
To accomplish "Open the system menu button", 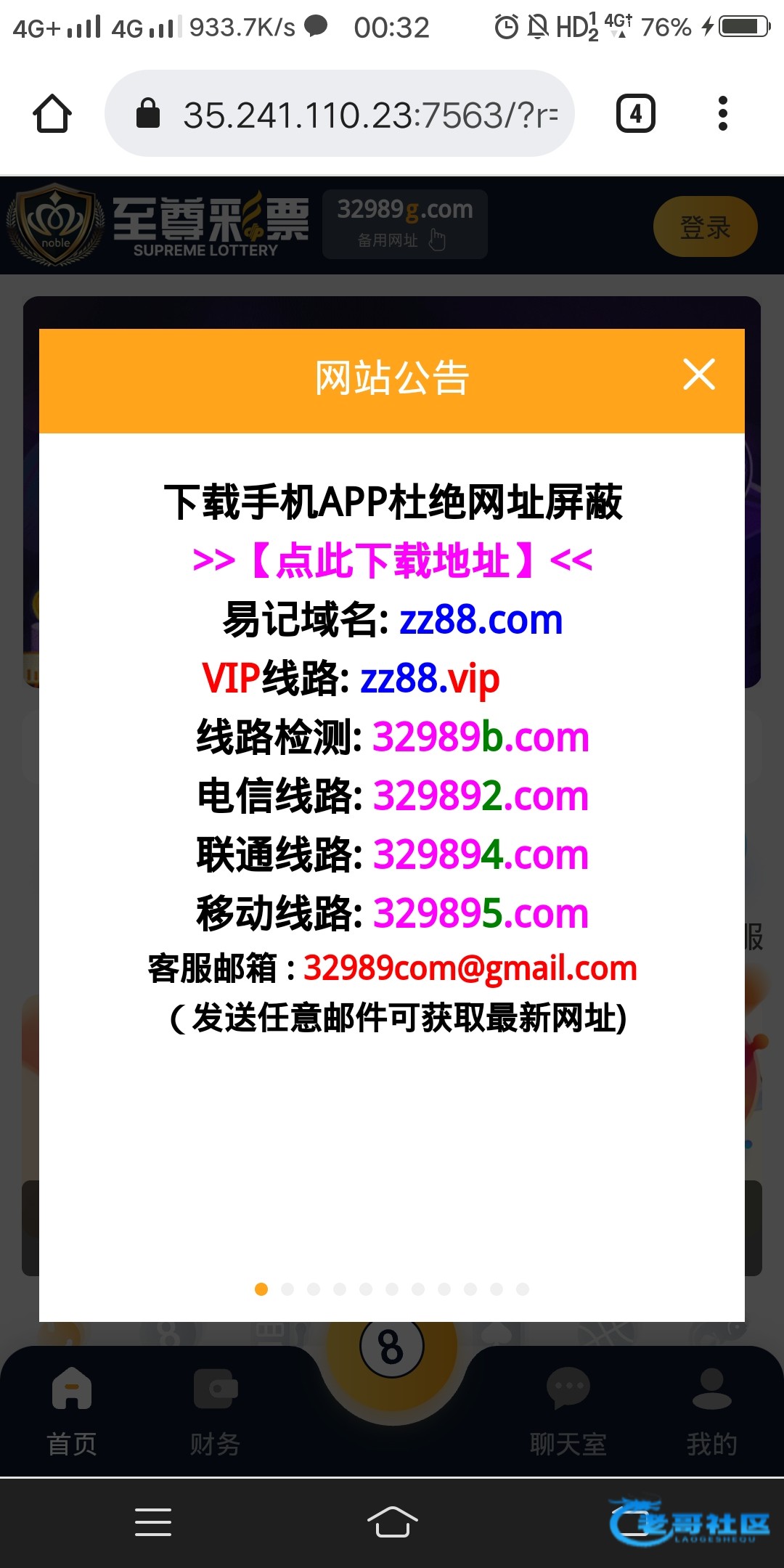I will point(153,1522).
